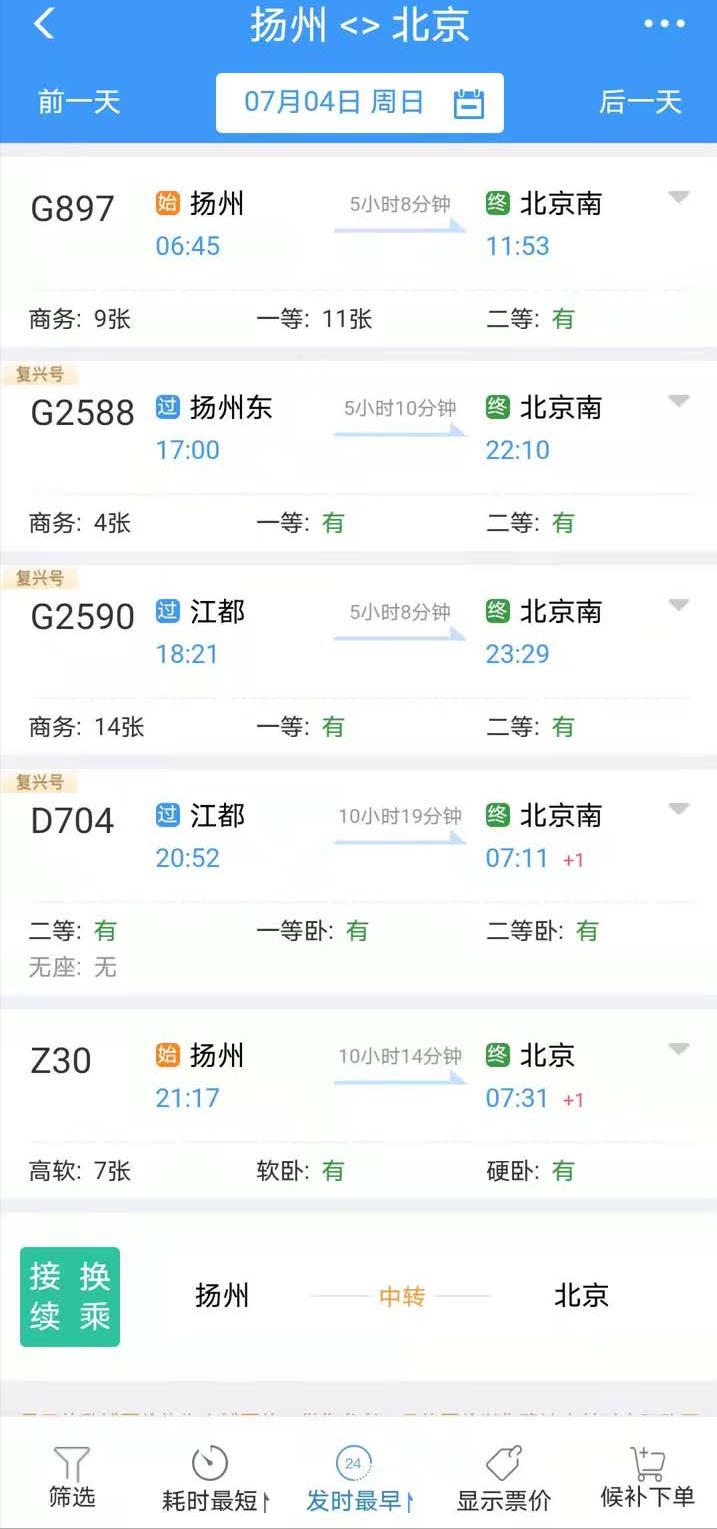Go back using the top-left arrow
Viewport: 717px width, 1529px height.
44,25
